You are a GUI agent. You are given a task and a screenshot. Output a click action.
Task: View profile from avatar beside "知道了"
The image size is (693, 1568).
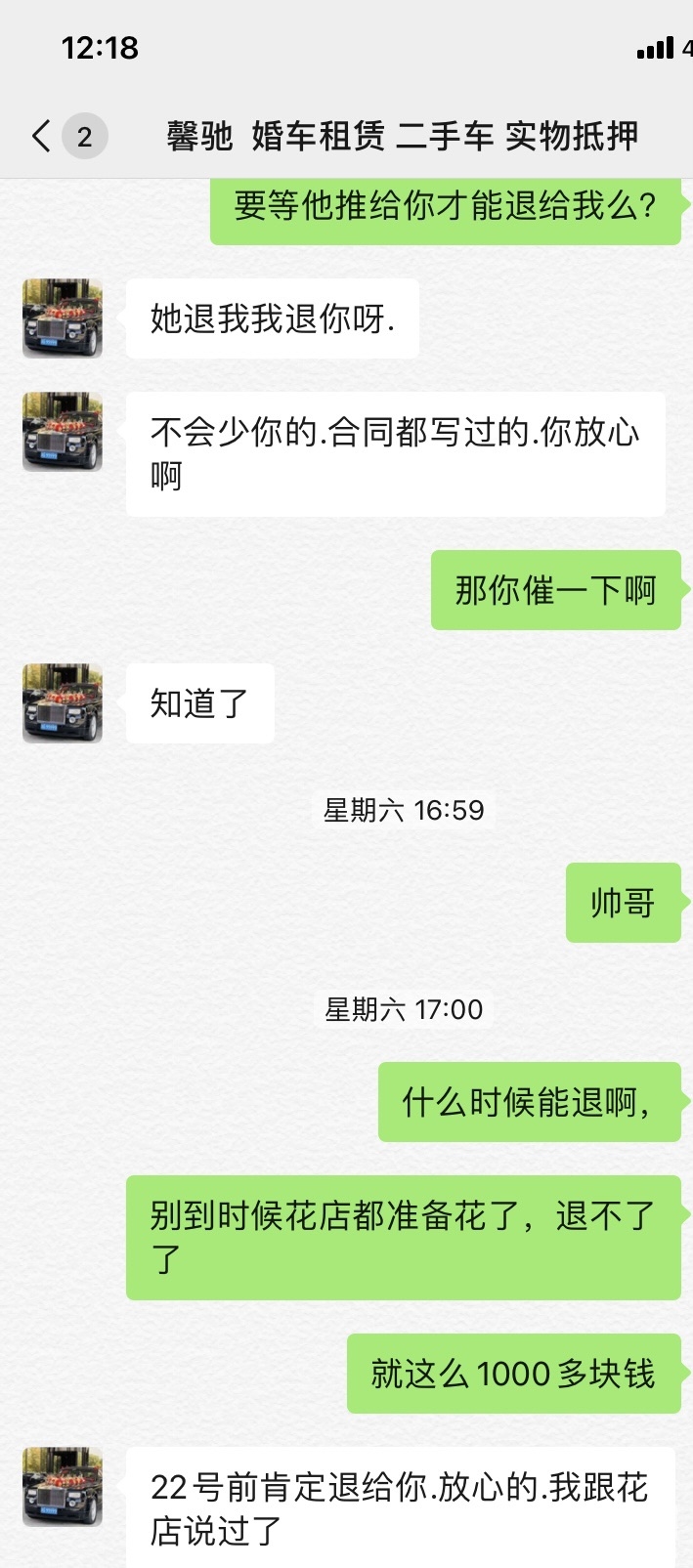(63, 703)
